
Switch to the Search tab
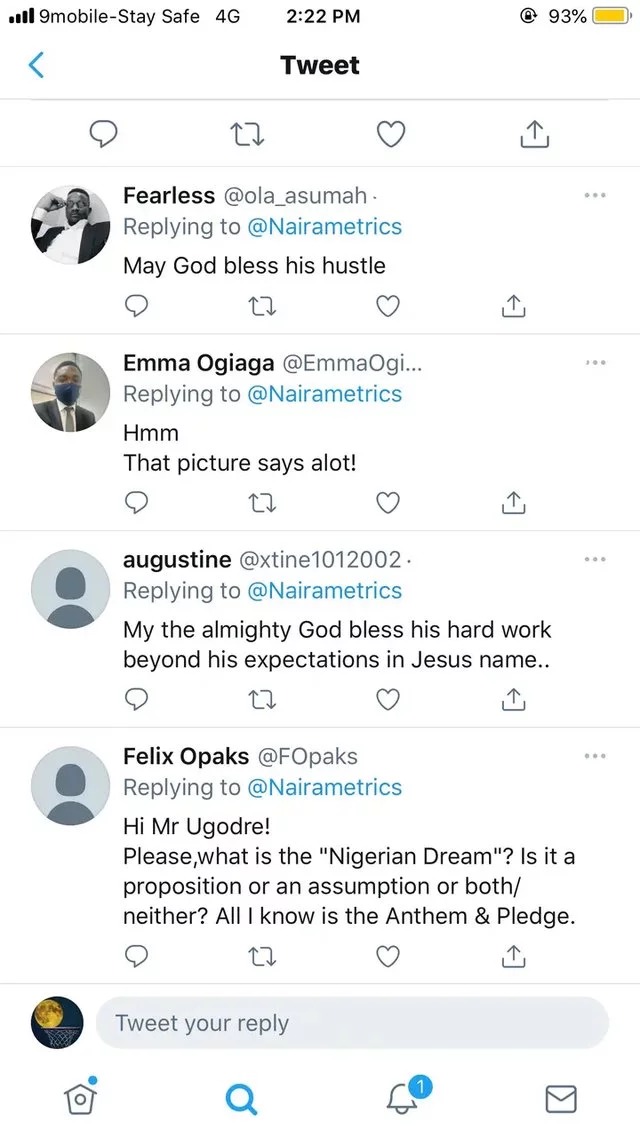241,1099
